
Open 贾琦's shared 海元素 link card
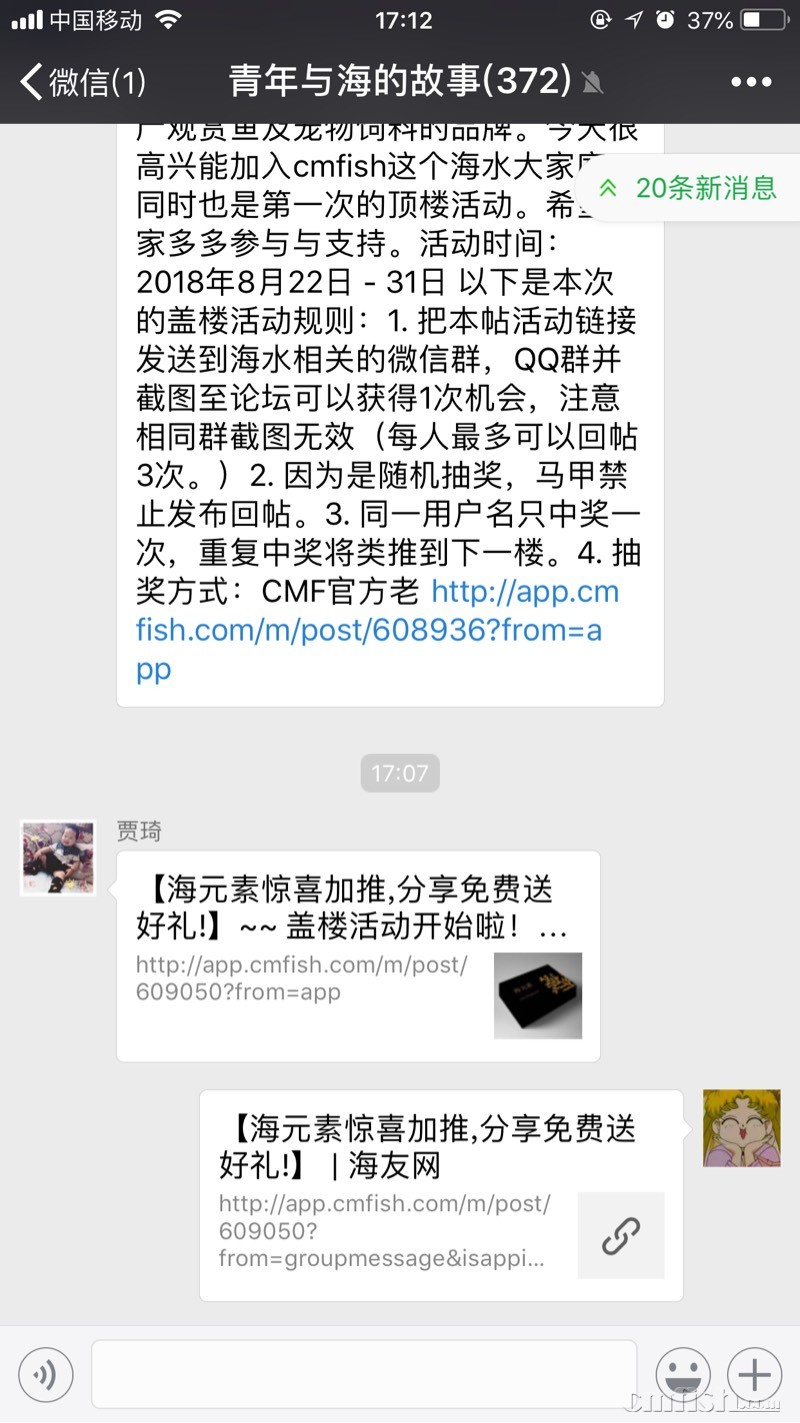click(358, 955)
